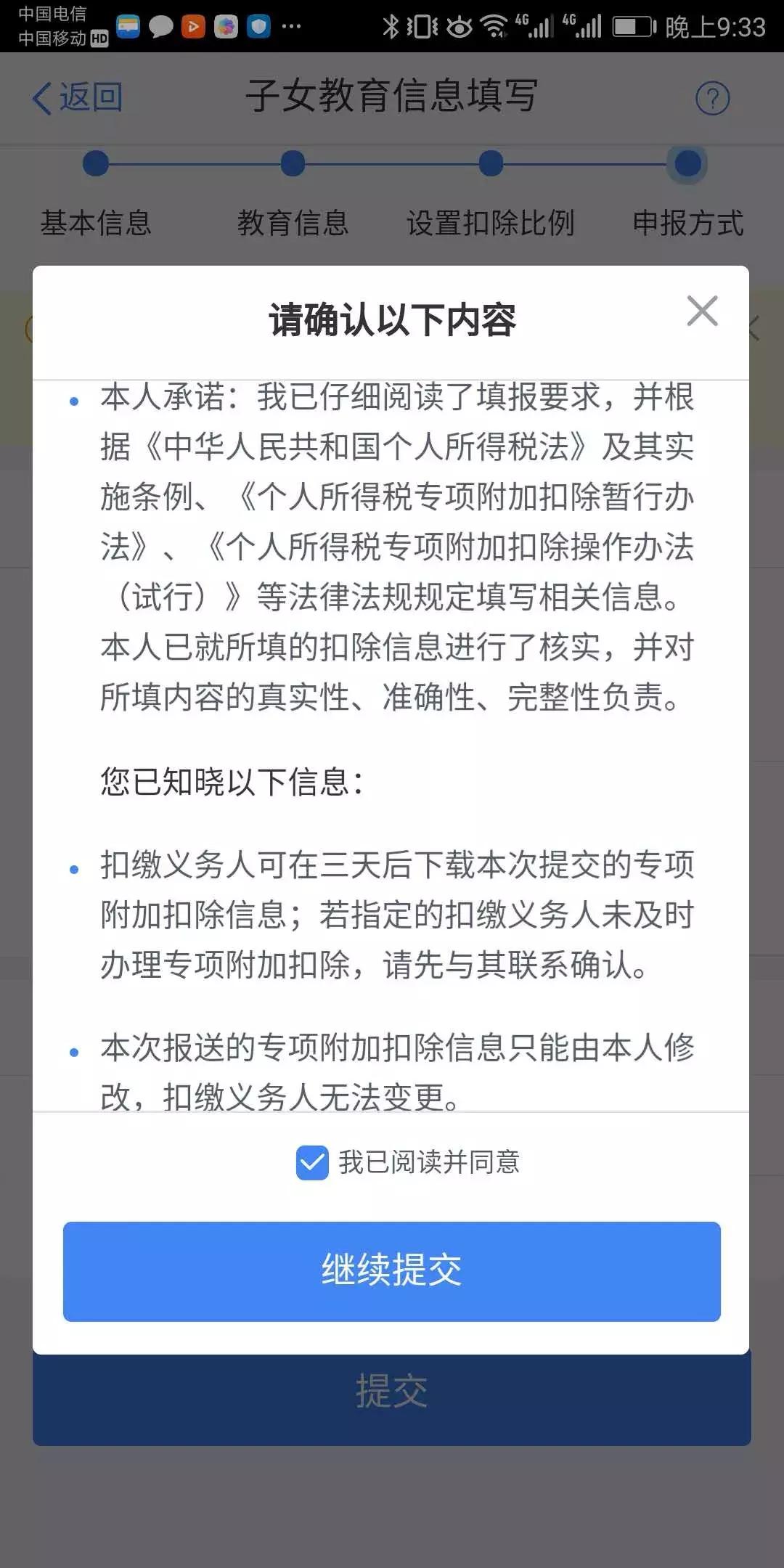Switch to the 基本信息 step tab
This screenshot has height=1568, width=784.
(x=97, y=224)
